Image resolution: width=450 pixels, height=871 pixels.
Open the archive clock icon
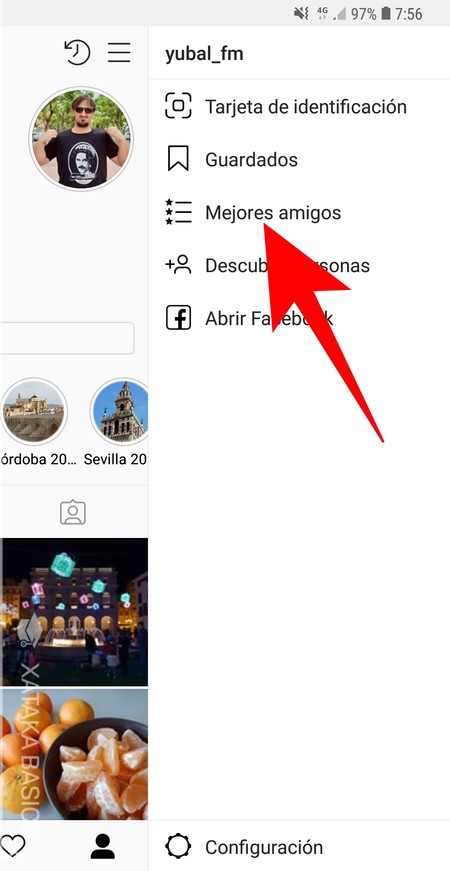click(x=77, y=52)
